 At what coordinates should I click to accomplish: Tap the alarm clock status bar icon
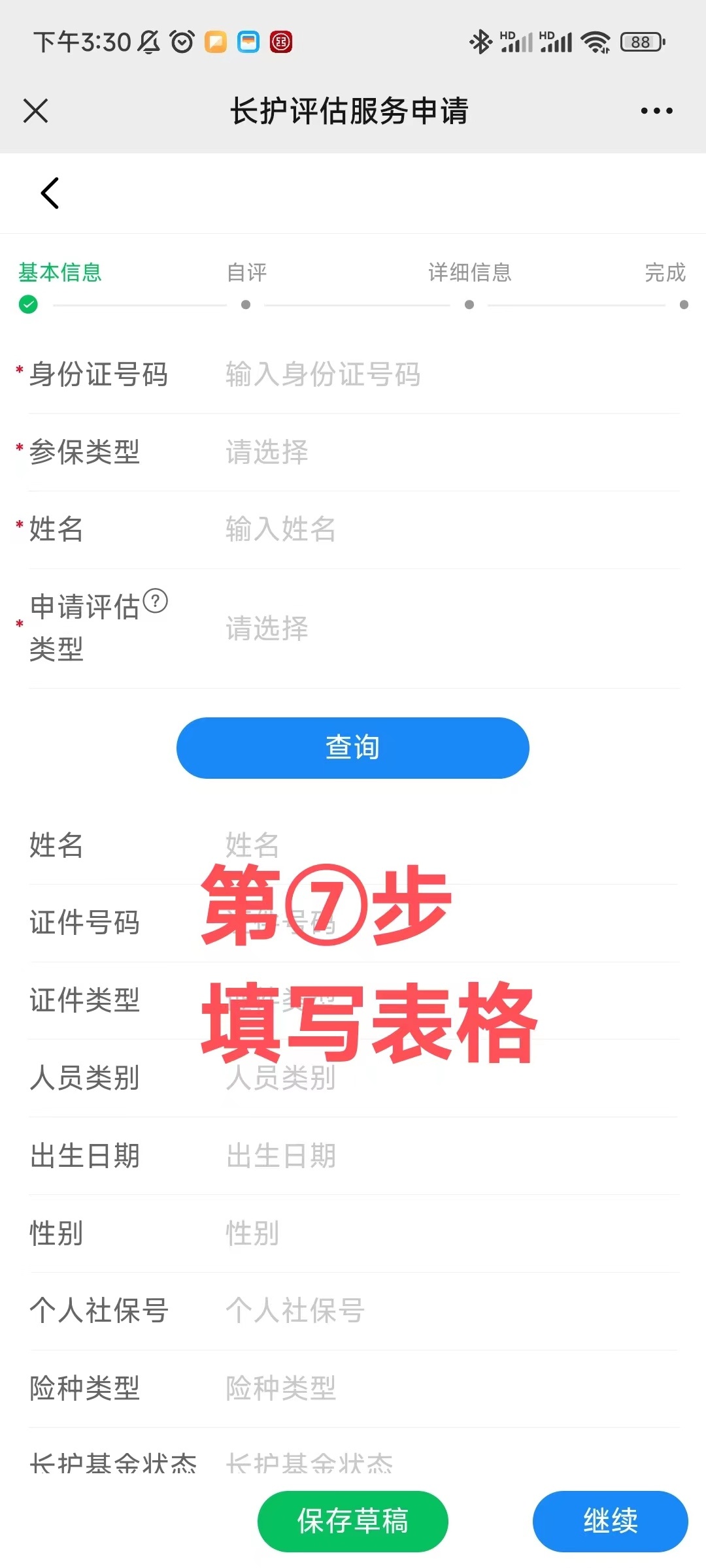coord(181,41)
